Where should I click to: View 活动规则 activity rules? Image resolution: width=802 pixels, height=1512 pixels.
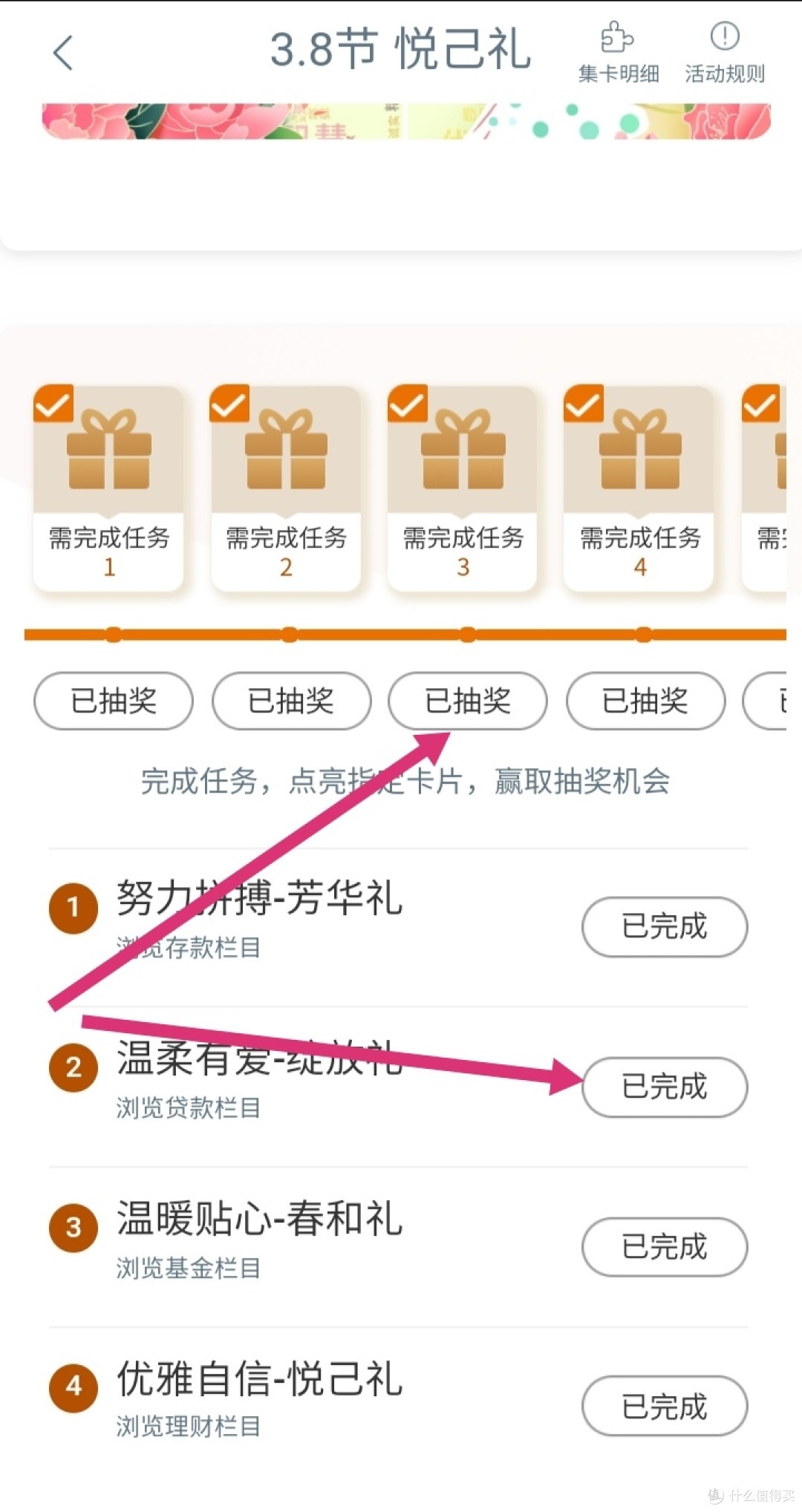click(725, 53)
